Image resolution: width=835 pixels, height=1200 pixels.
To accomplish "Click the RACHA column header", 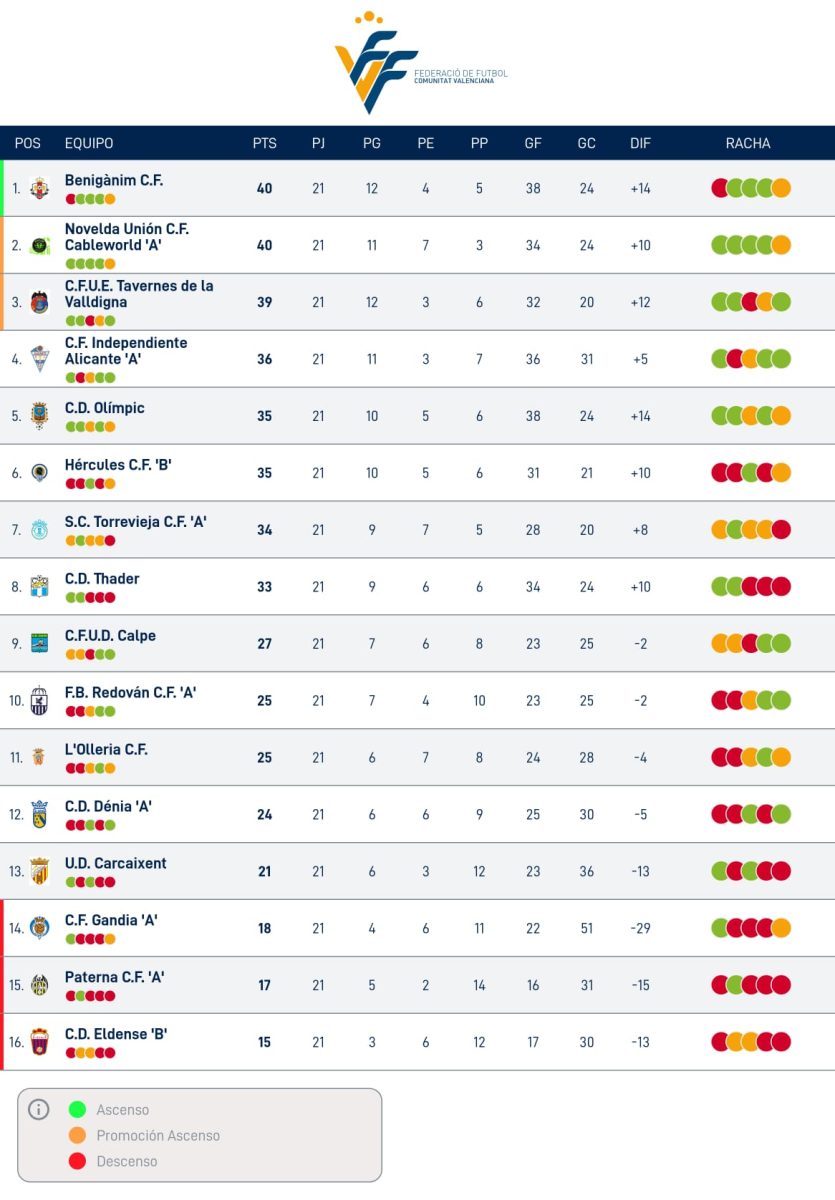I will pyautogui.click(x=750, y=143).
